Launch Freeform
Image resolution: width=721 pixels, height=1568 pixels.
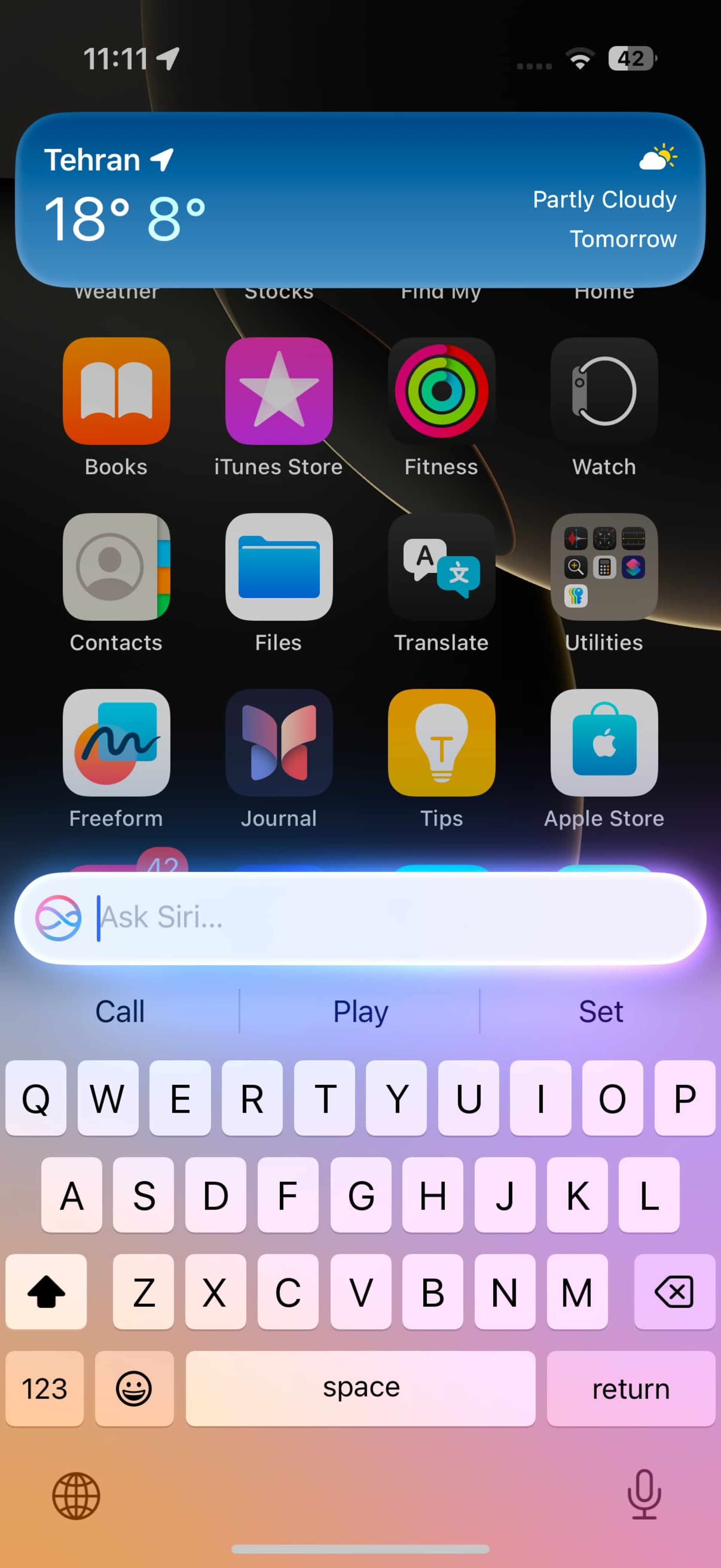point(116,743)
